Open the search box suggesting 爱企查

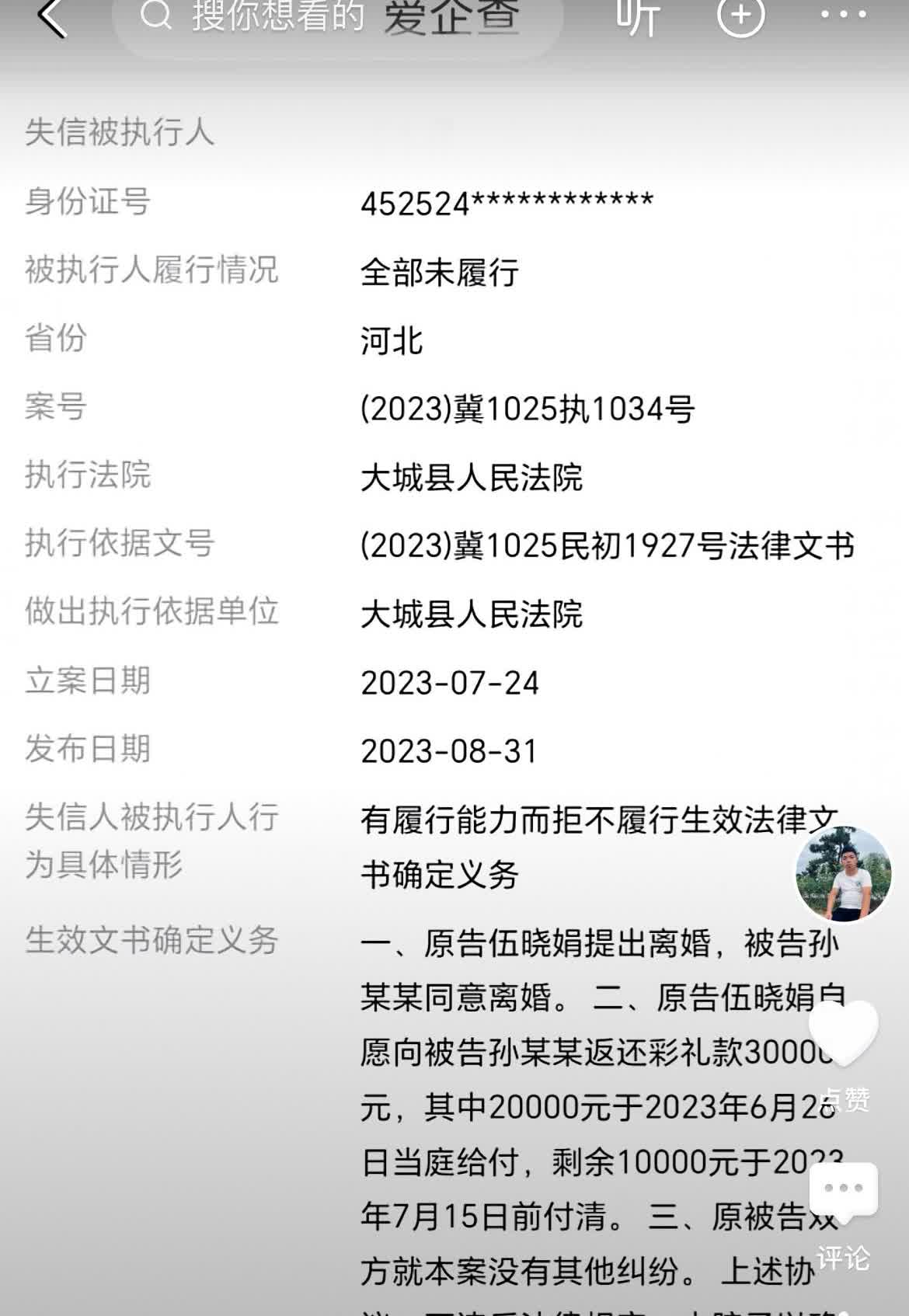click(338, 20)
